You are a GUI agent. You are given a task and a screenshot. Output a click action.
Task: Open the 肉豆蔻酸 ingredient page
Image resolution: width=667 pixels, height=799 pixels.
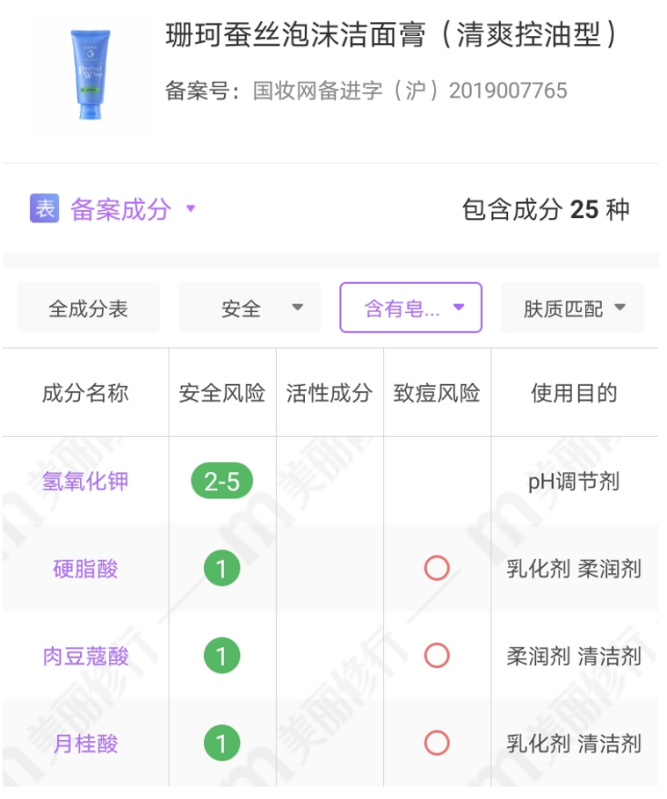click(x=85, y=656)
